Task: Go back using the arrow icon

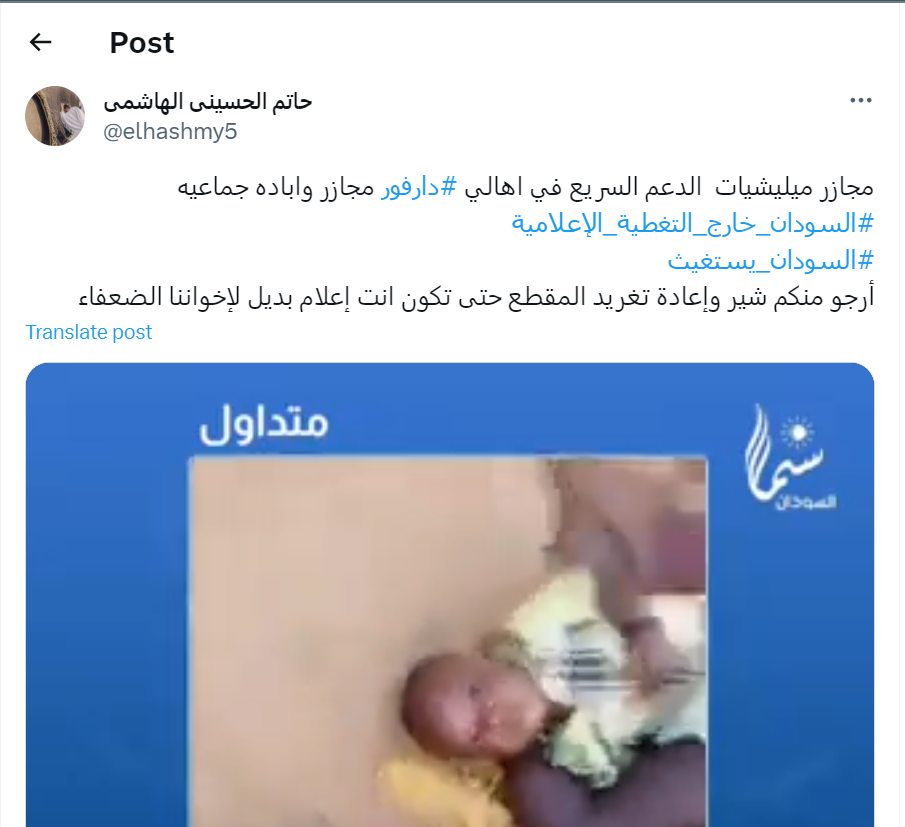Action: pos(40,42)
